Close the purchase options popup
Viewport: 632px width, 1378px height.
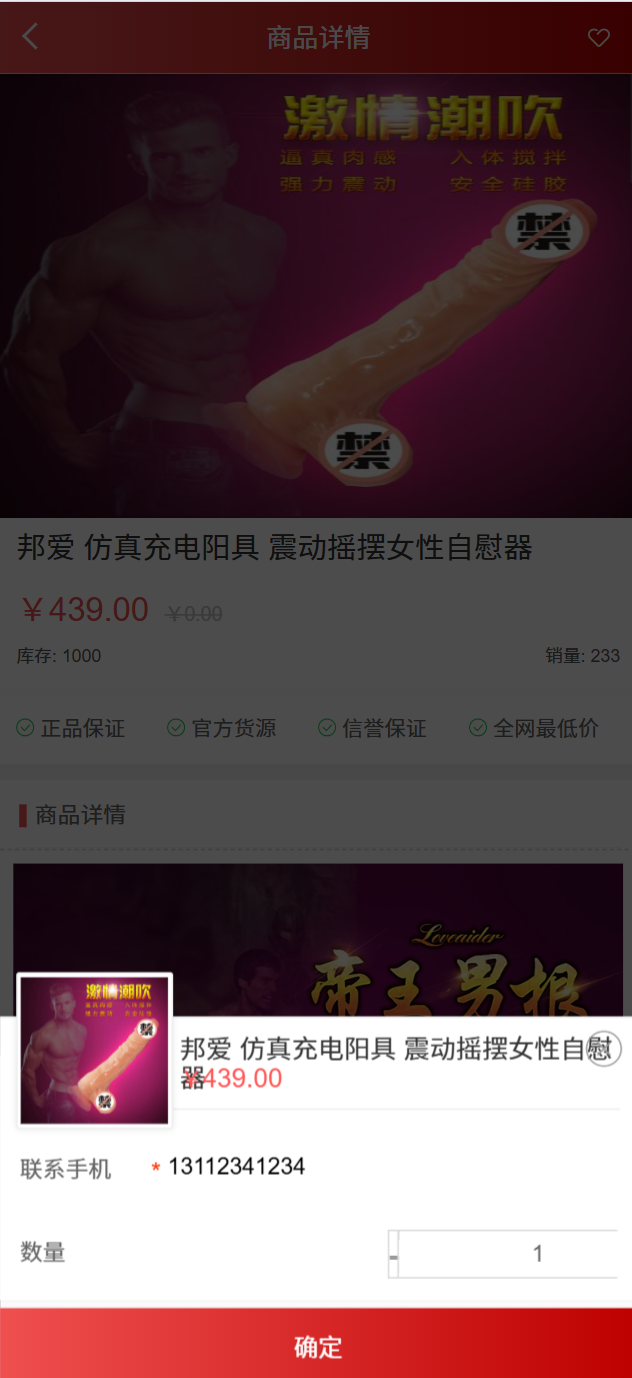pyautogui.click(x=604, y=1049)
